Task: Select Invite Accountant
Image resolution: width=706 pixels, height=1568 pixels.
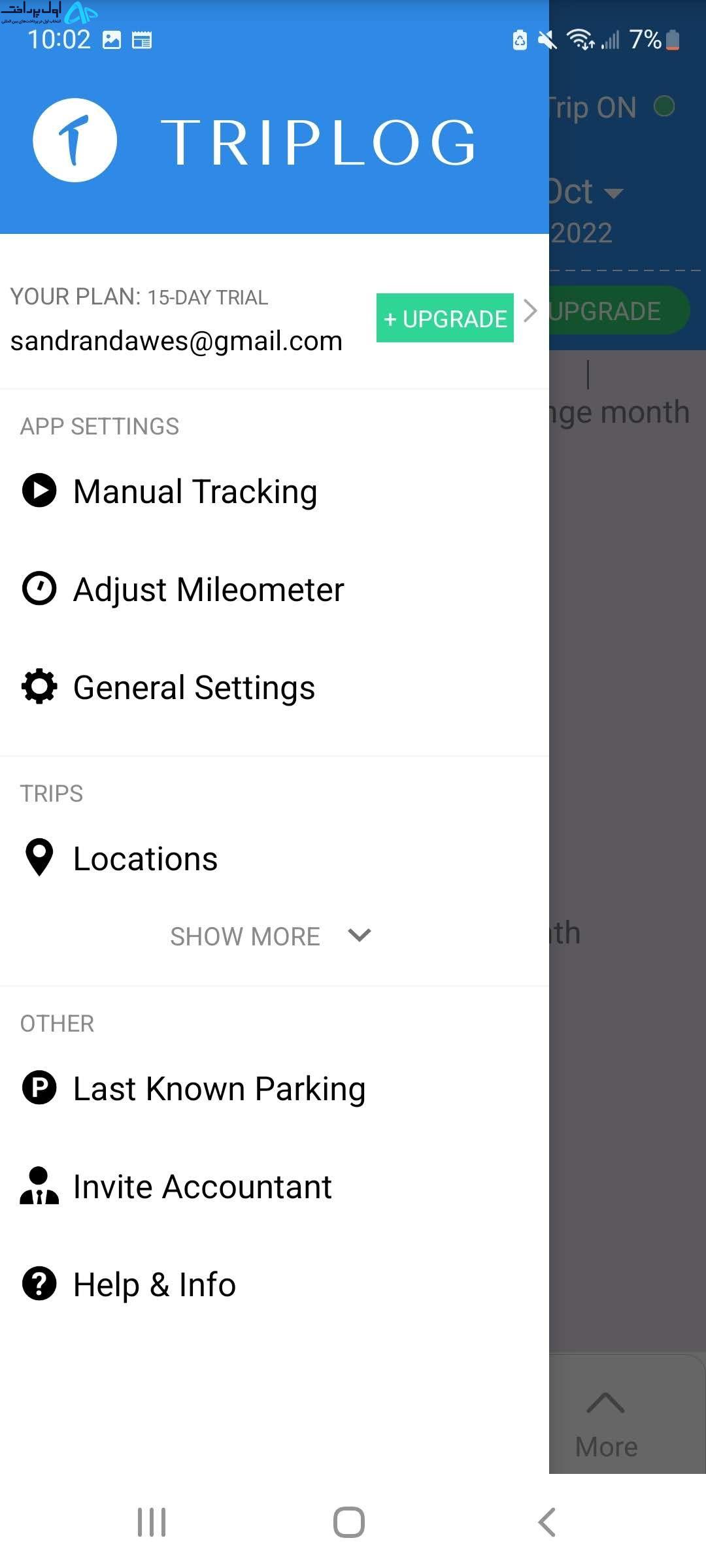Action: point(275,1186)
